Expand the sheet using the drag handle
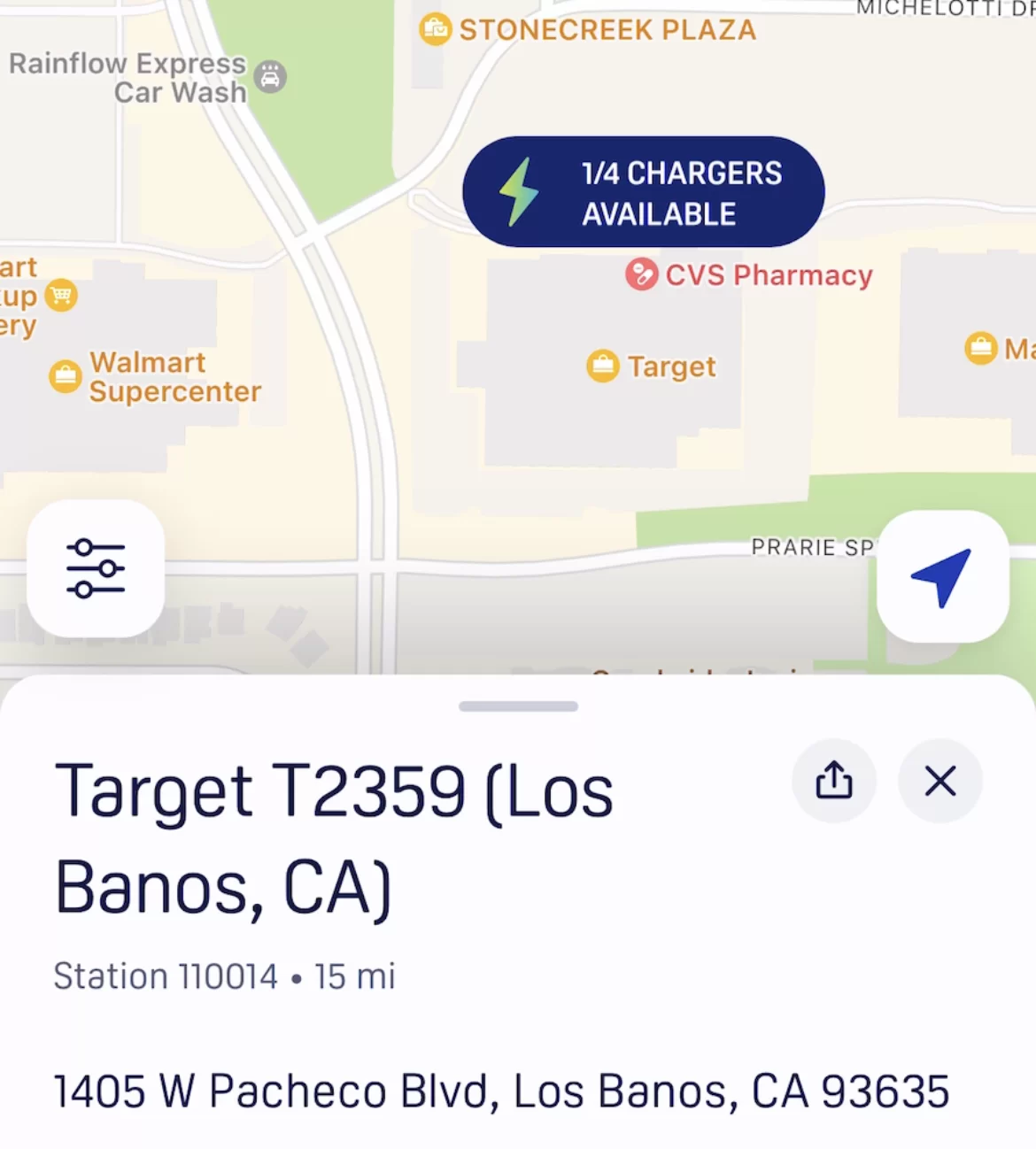This screenshot has height=1149, width=1036. [x=519, y=706]
